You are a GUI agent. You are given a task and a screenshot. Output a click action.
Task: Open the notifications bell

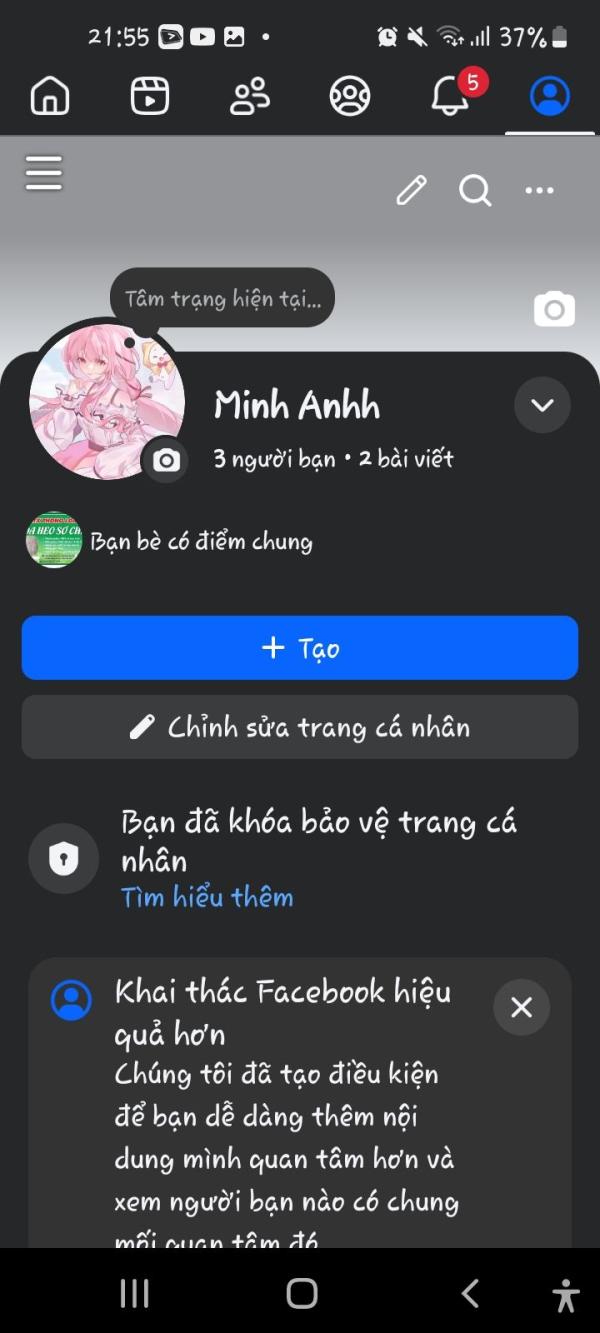450,97
